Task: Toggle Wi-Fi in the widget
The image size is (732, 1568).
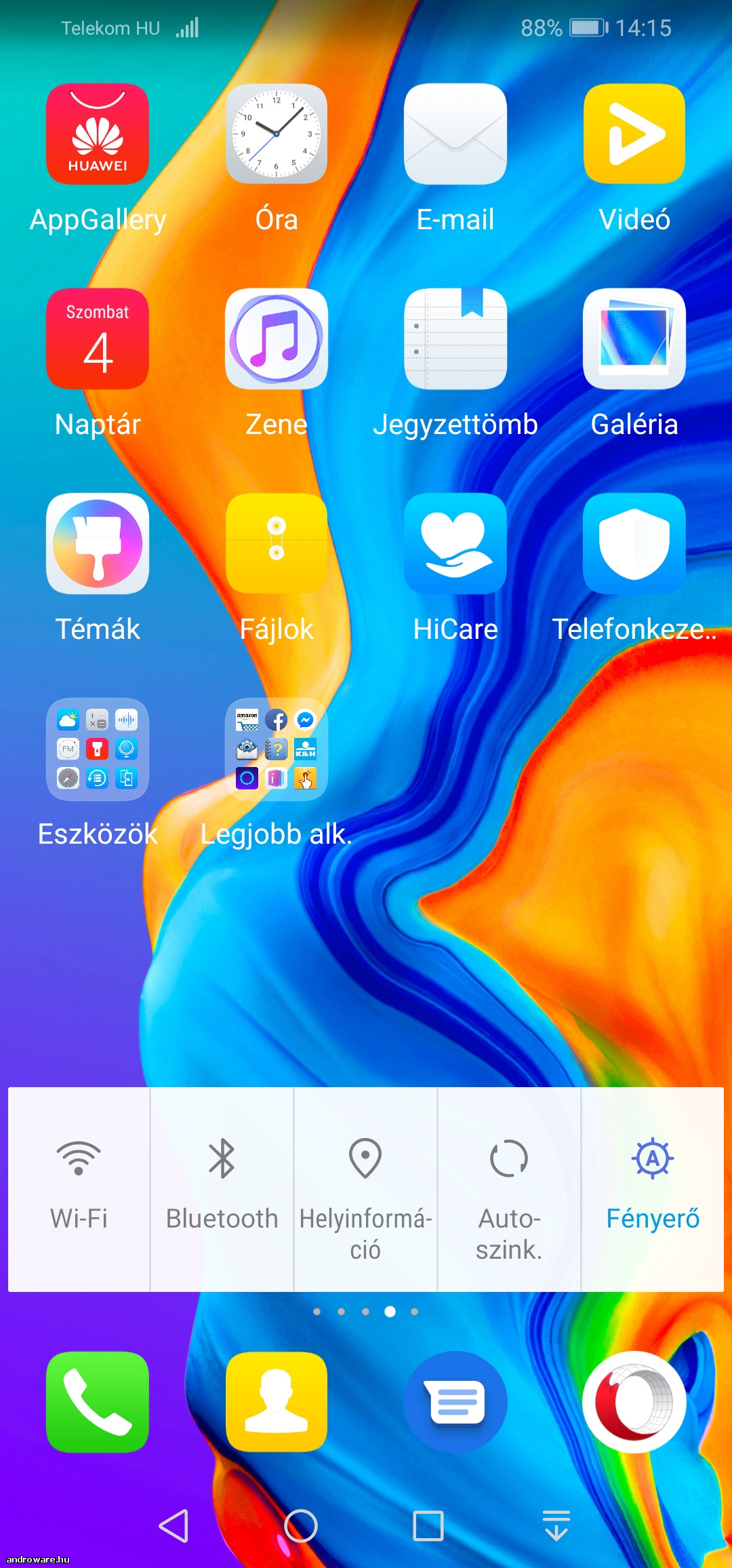Action: (x=79, y=1189)
